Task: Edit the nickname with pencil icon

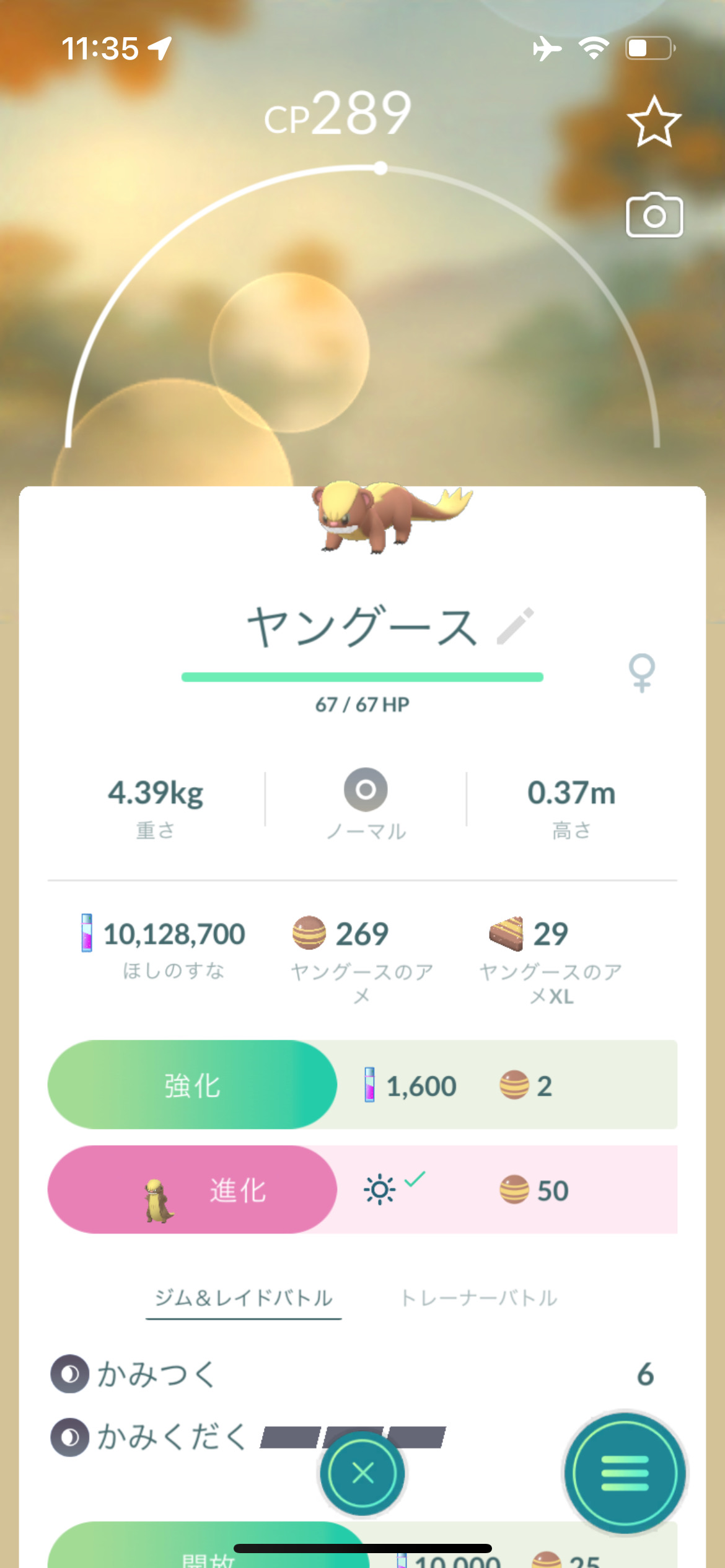Action: (x=516, y=625)
